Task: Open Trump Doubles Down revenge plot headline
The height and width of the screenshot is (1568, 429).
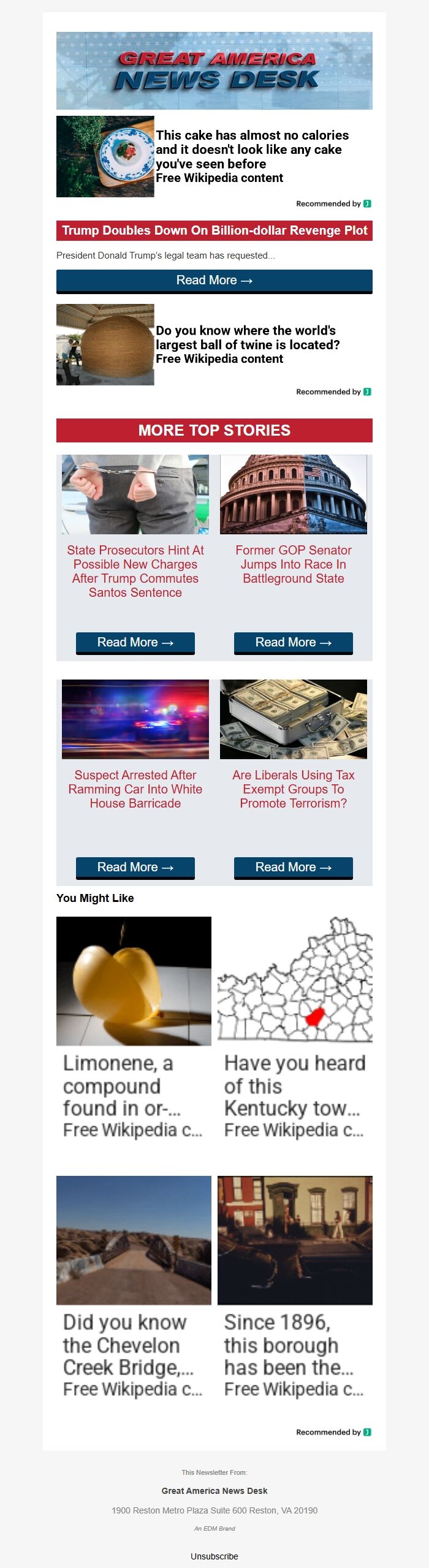Action: point(214,231)
